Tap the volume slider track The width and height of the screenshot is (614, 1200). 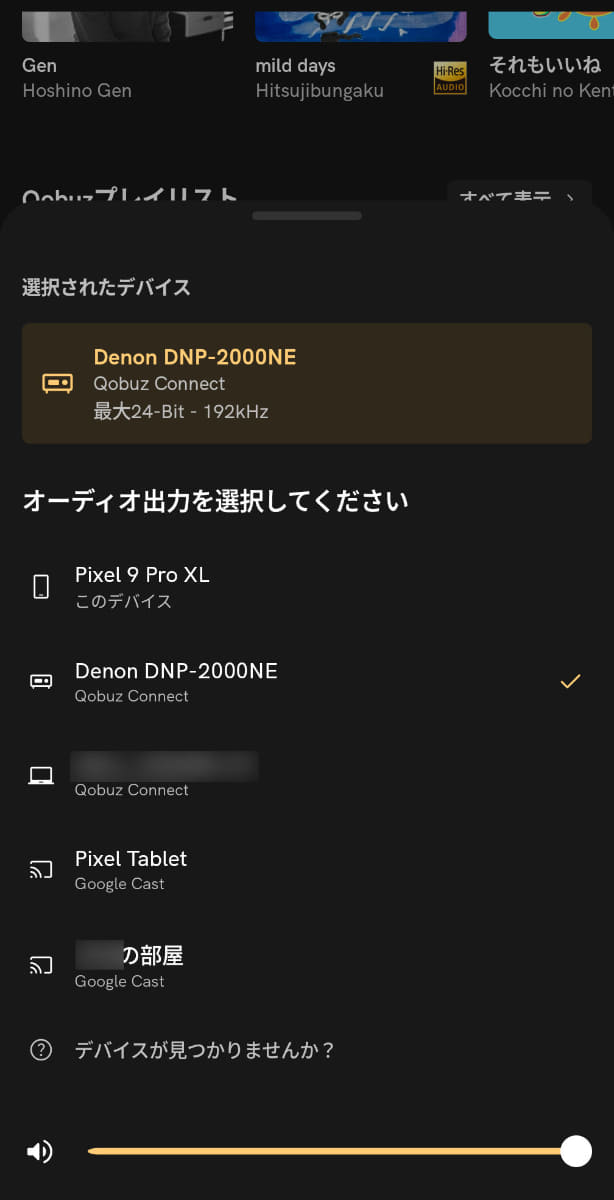click(330, 1151)
